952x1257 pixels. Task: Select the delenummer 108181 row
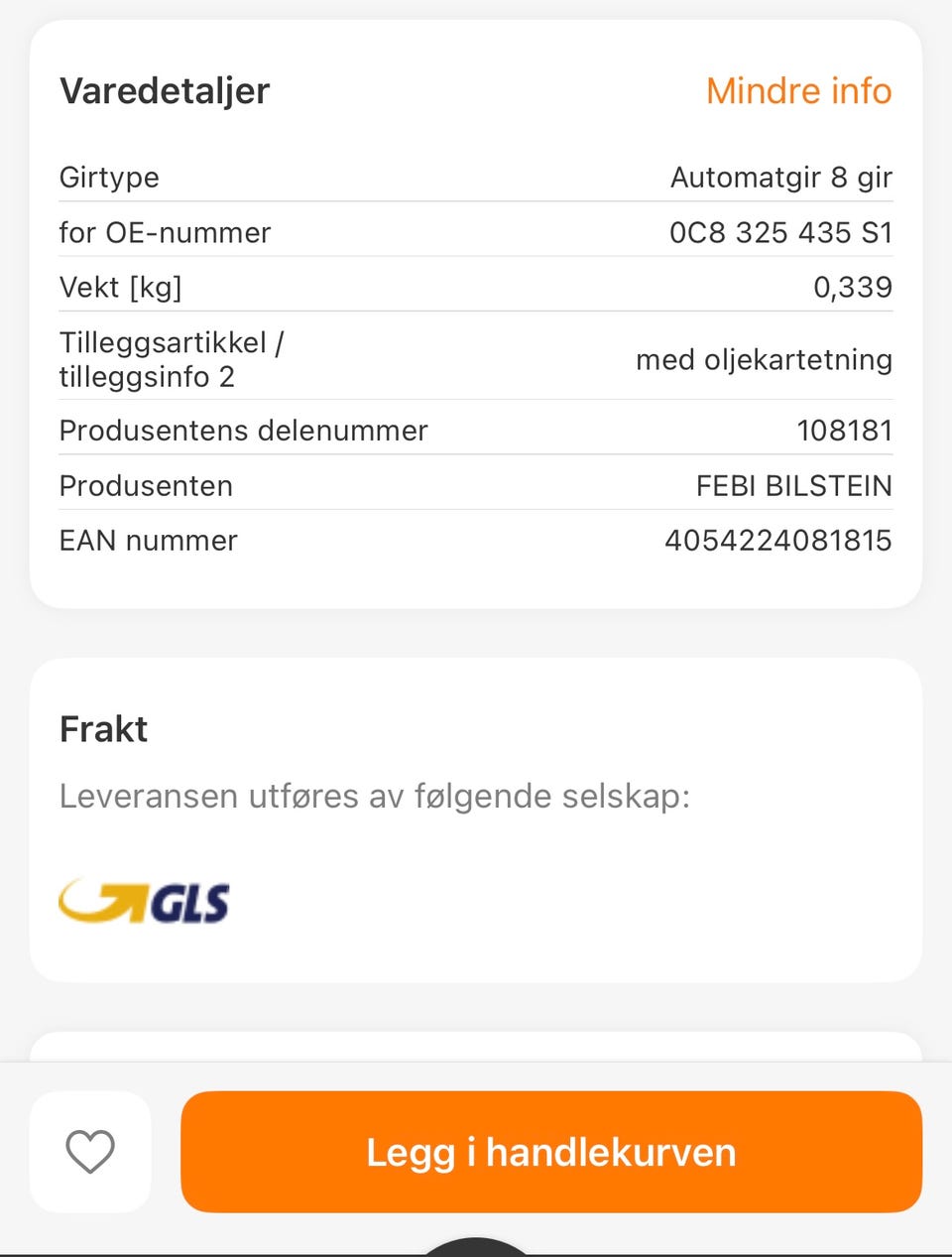coord(846,430)
